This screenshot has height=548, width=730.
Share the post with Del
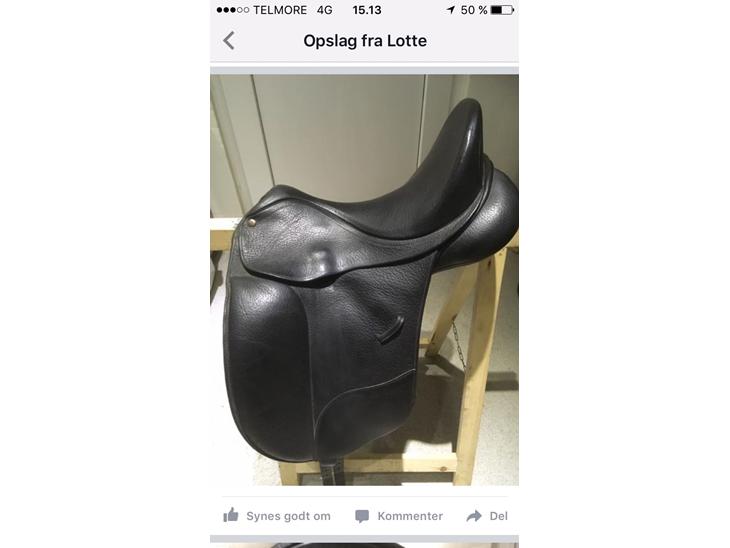(x=487, y=516)
